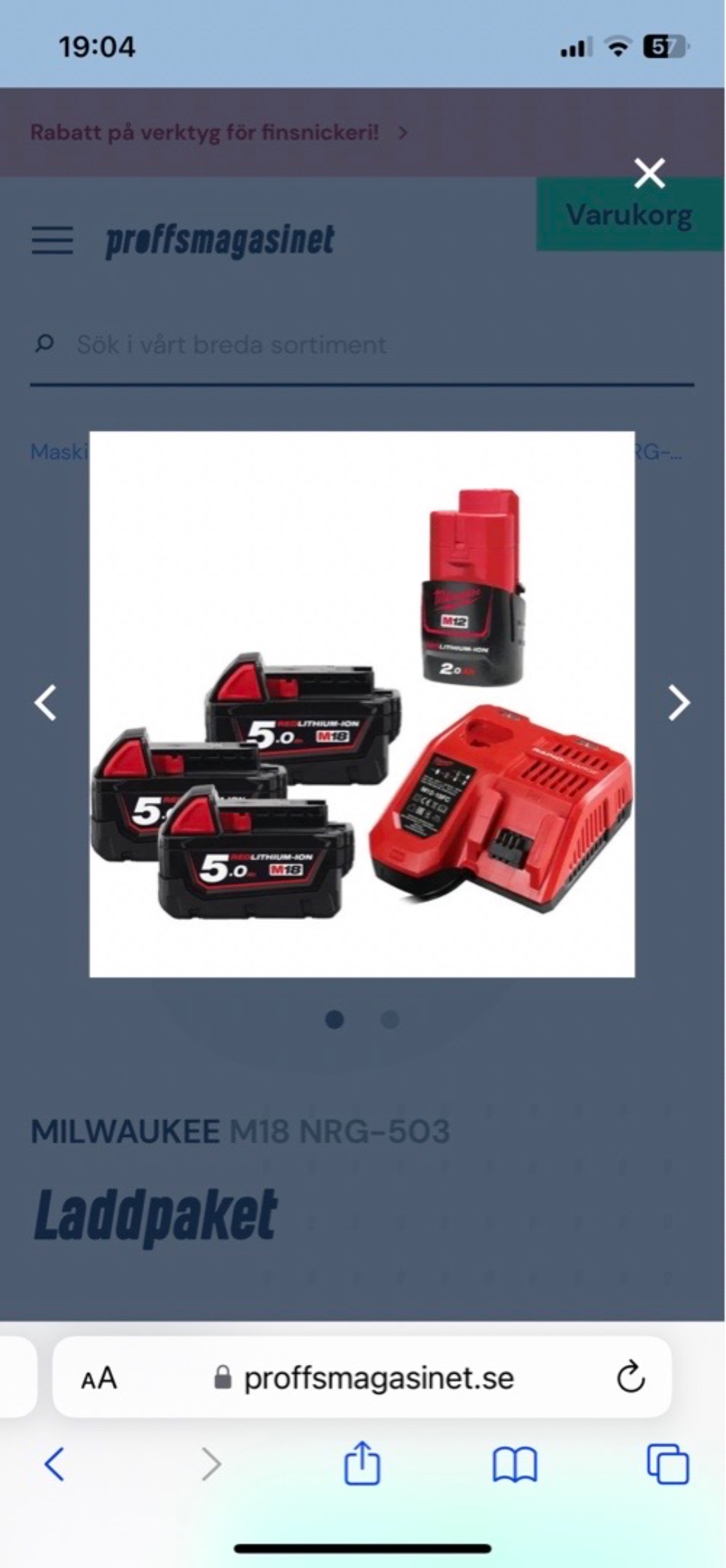The width and height of the screenshot is (726, 1568).
Task: Open Safari bookmarks
Action: click(514, 1464)
